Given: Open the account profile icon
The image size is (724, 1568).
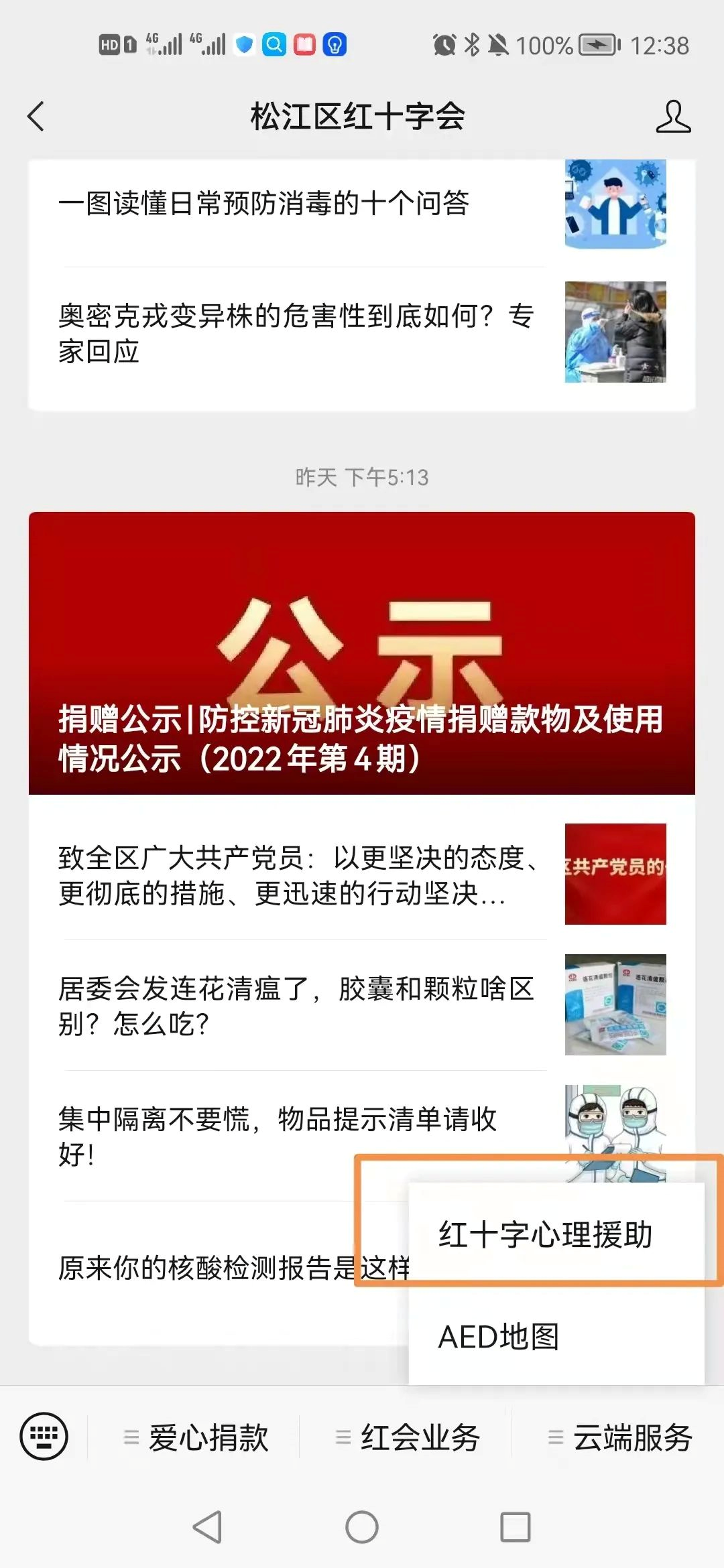Looking at the screenshot, I should pos(672,117).
